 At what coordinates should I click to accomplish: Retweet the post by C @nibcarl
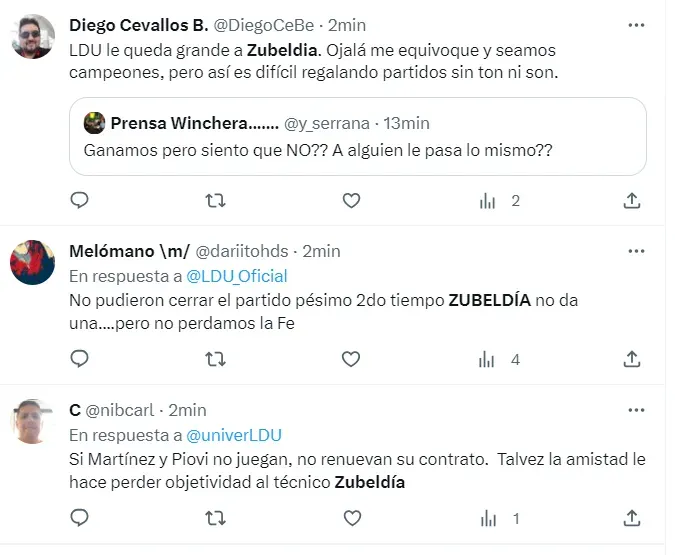point(215,518)
